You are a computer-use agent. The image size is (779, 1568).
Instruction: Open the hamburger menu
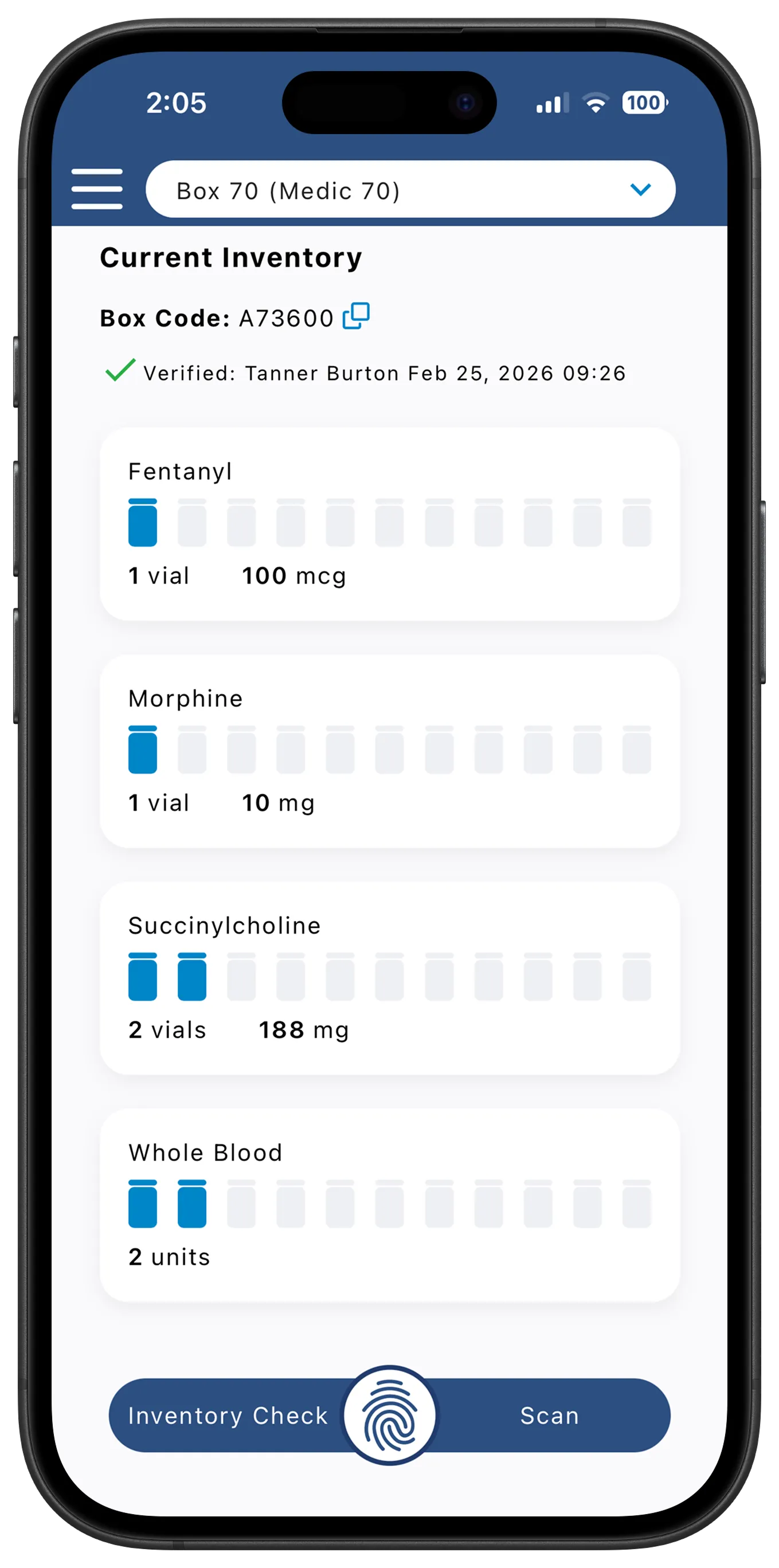point(97,189)
